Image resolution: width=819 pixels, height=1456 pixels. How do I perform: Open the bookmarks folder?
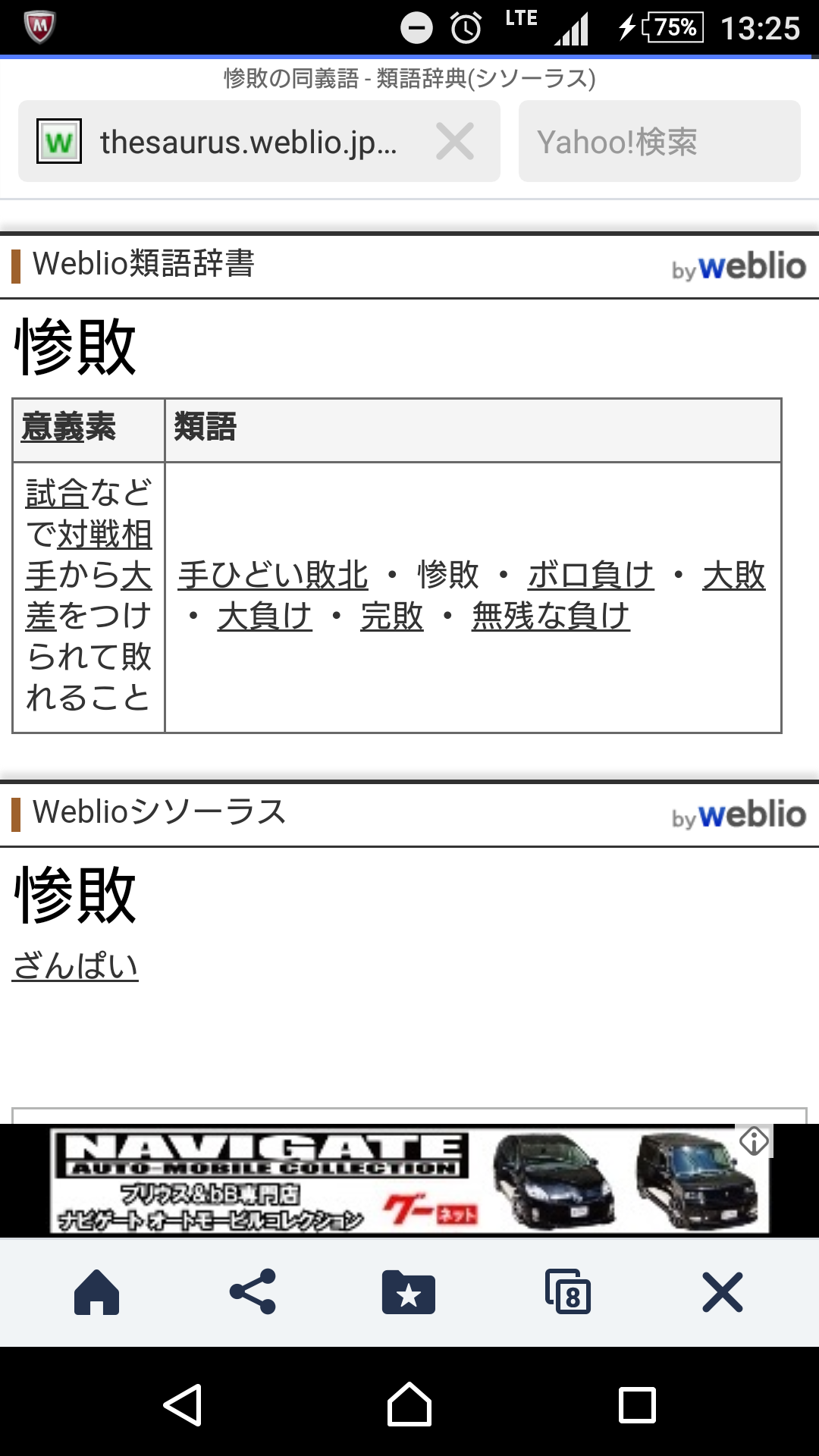point(409,1292)
